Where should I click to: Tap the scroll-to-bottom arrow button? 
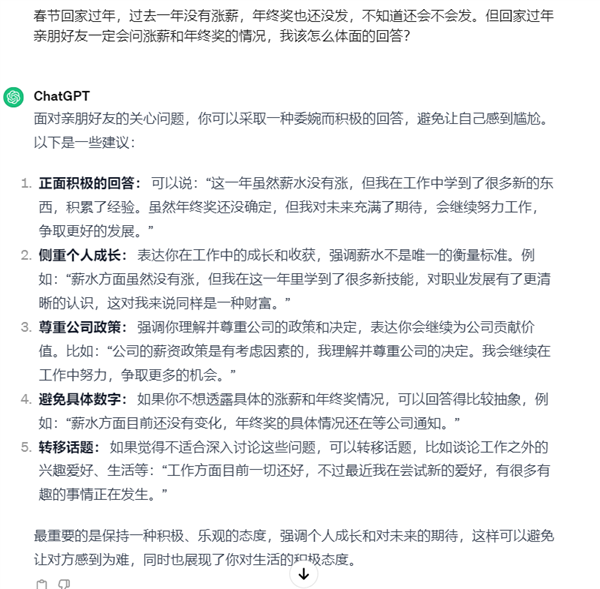303,574
